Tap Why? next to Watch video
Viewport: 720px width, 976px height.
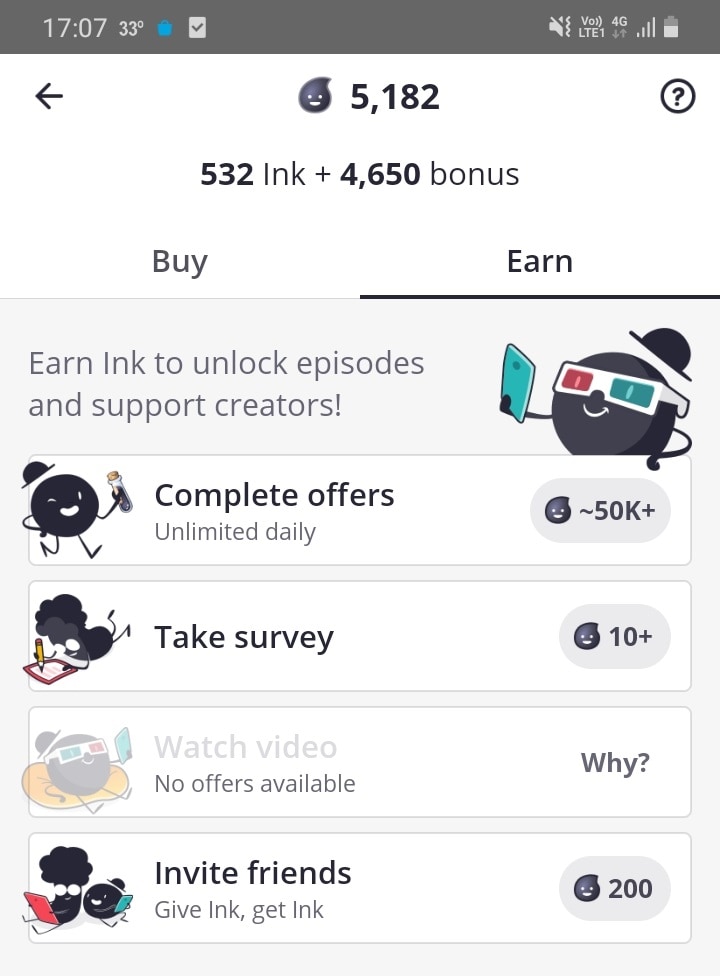pos(615,763)
